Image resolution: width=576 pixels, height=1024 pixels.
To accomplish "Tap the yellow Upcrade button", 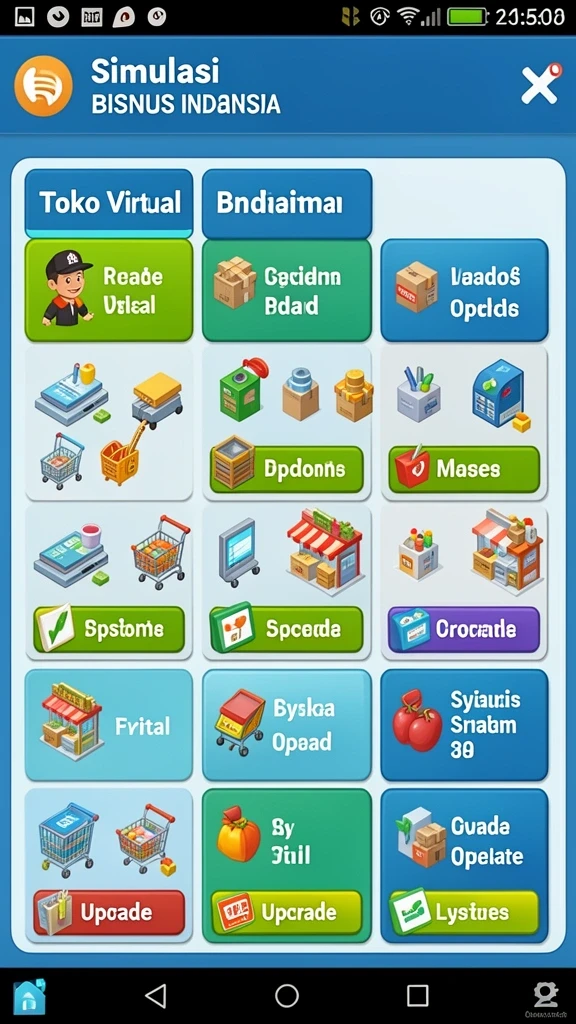I will click(x=287, y=912).
